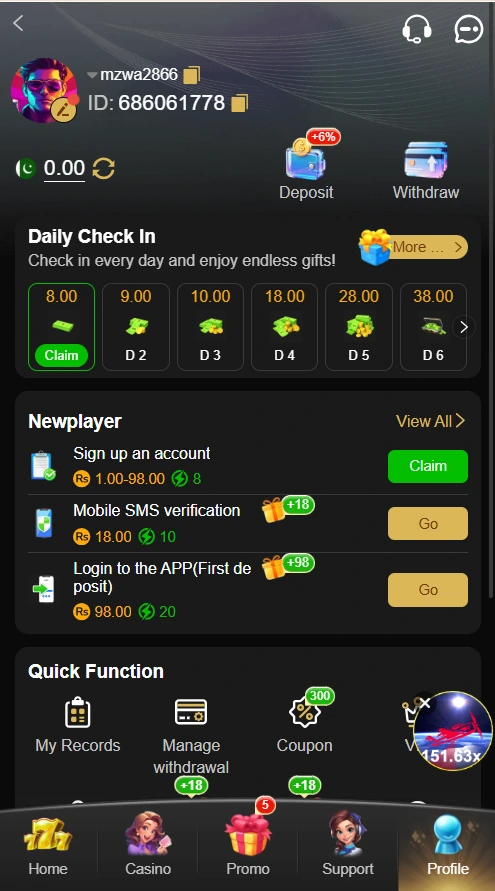The image size is (495, 891).
Task: Open the messages chat bubble icon
Action: (469, 28)
